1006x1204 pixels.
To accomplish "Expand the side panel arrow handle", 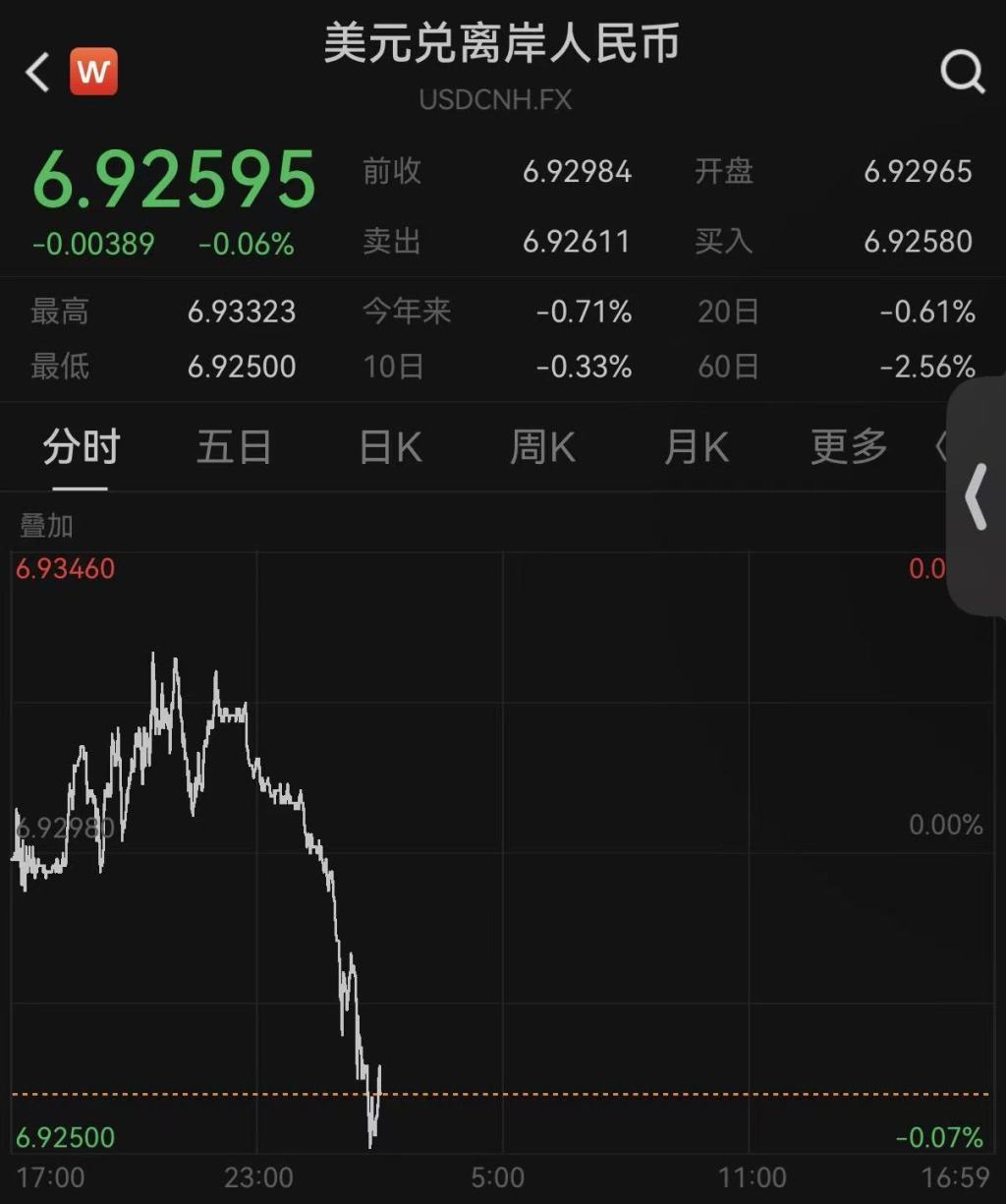I will pos(977,497).
